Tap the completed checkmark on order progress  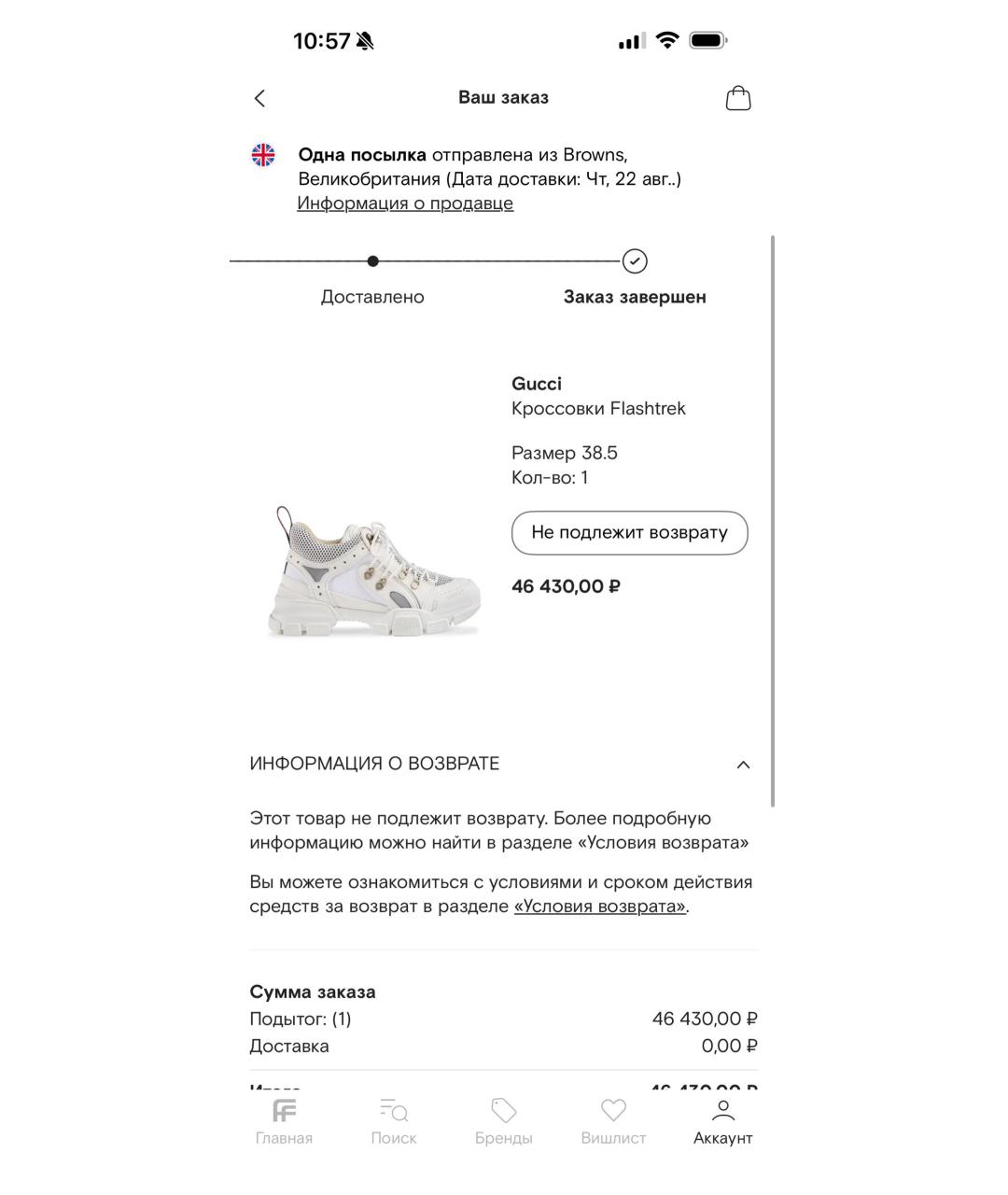tap(635, 262)
